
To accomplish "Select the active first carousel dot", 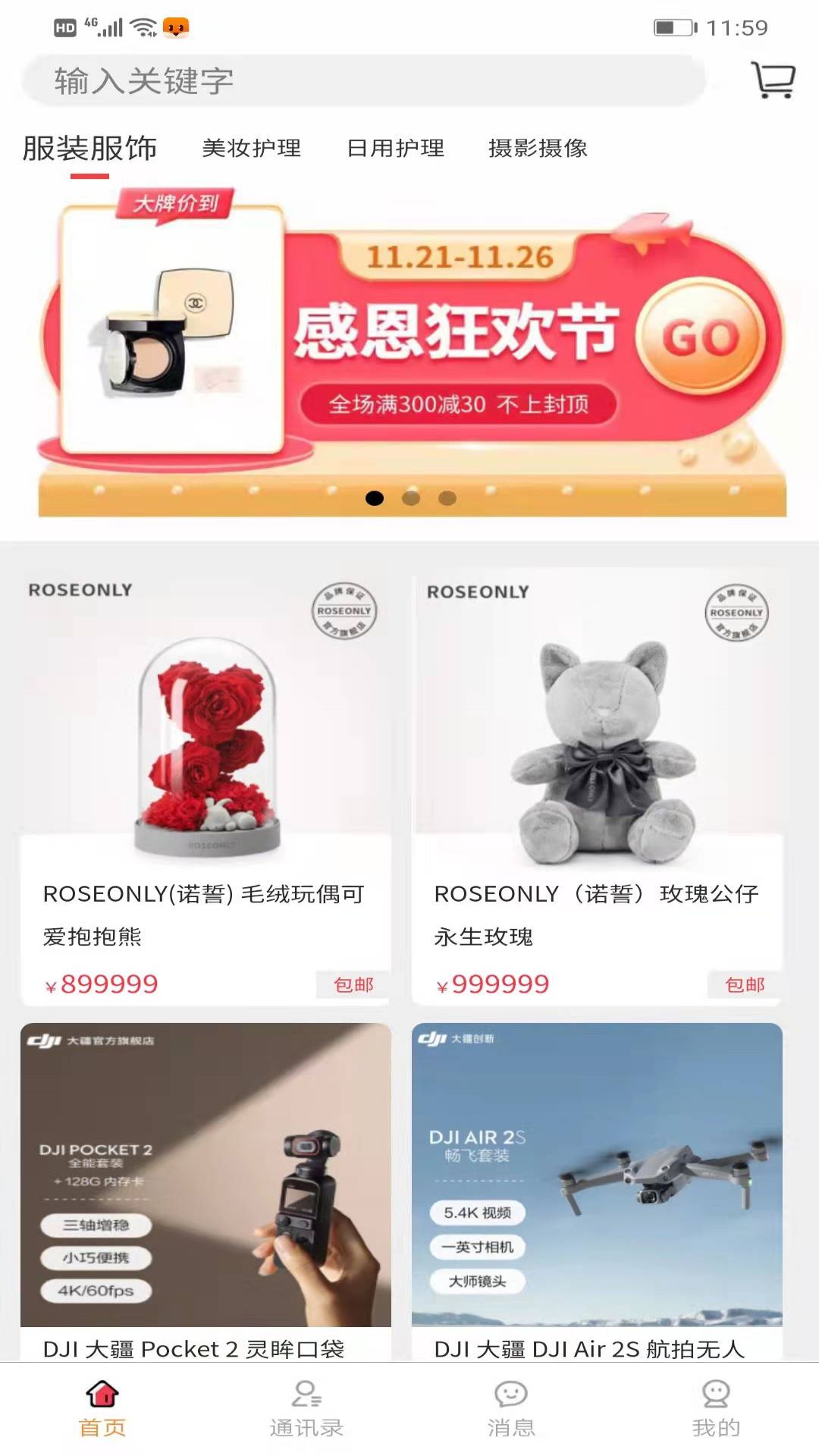I will 373,497.
